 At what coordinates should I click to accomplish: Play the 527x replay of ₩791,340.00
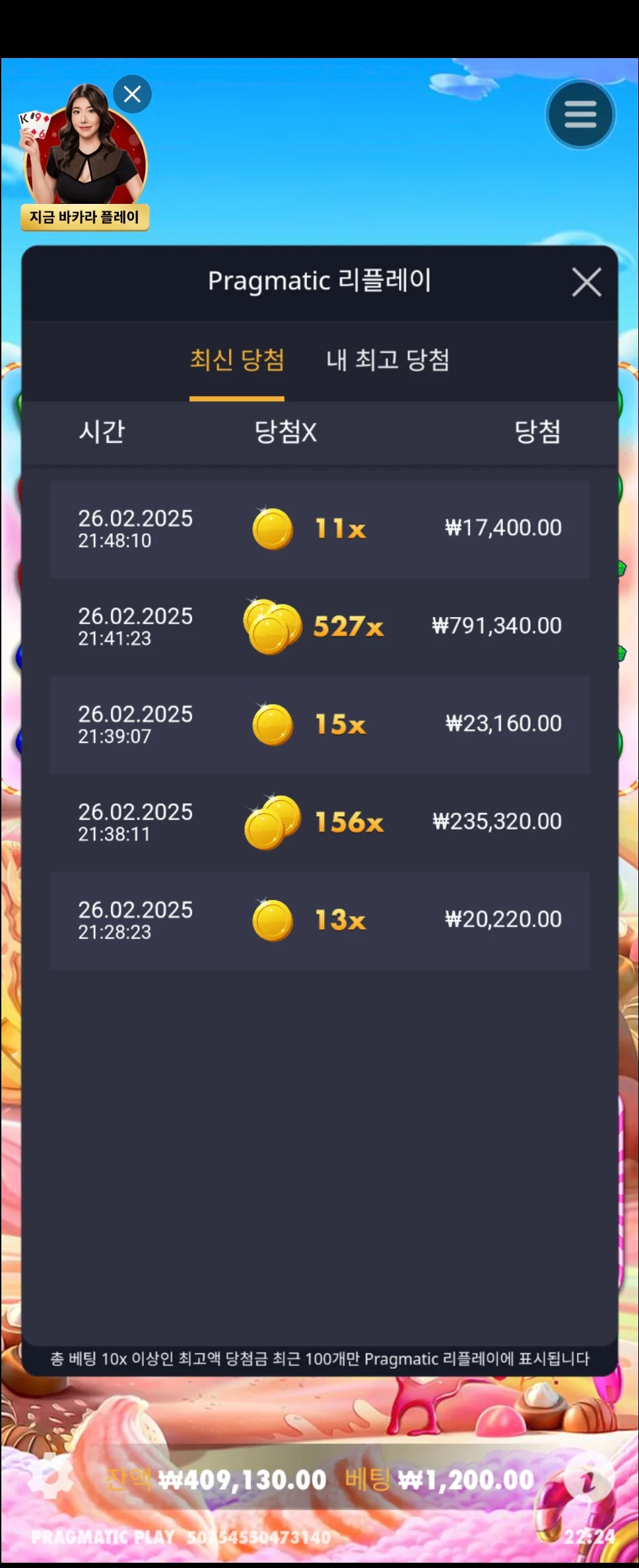[x=319, y=626]
